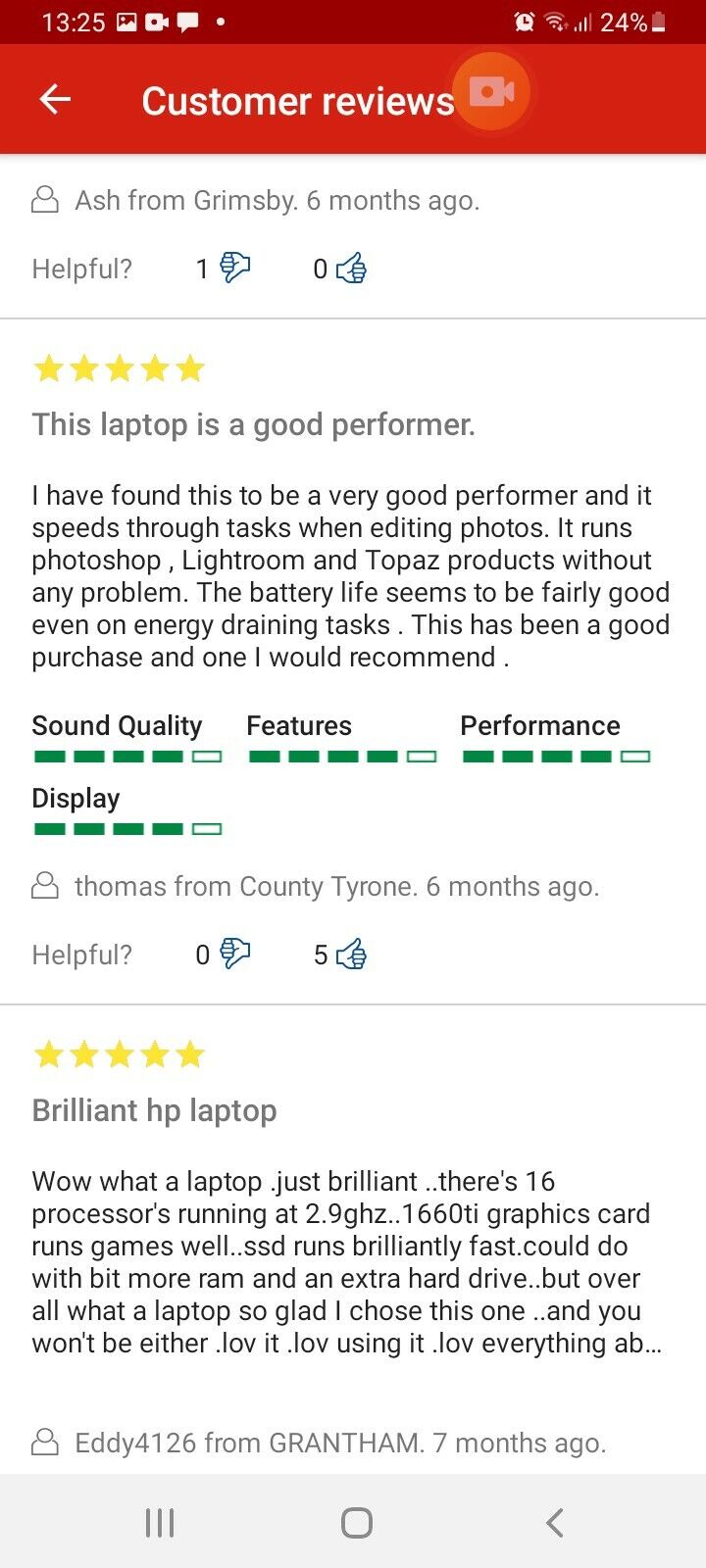706x1568 pixels.
Task: Go to the home screen
Action: tap(357, 1522)
